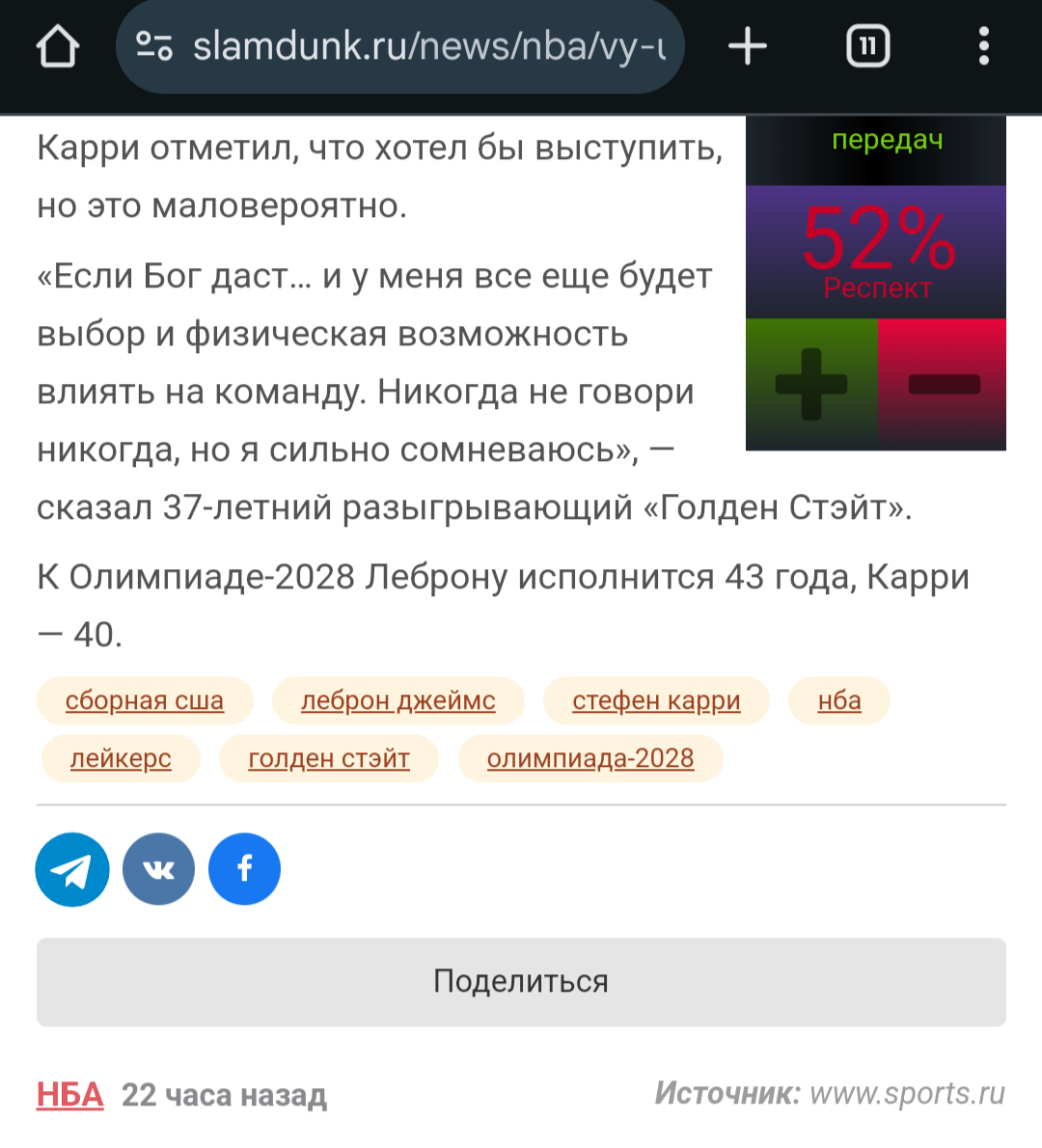
Task: Share the article via Telegram
Action: (72, 869)
